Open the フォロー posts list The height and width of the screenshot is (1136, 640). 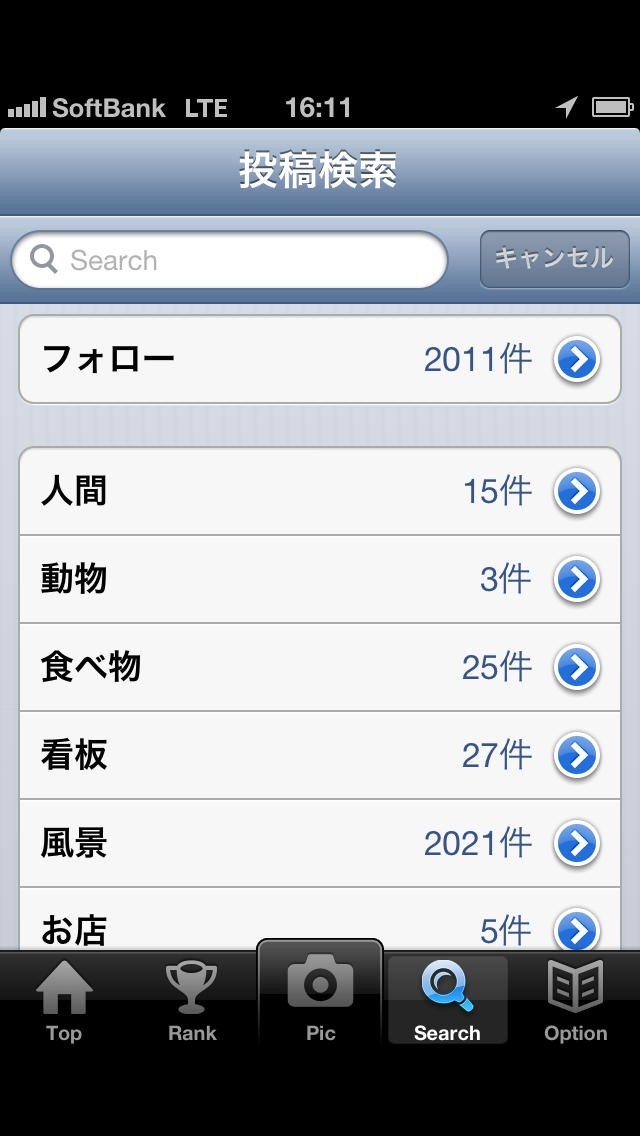pyautogui.click(x=320, y=359)
